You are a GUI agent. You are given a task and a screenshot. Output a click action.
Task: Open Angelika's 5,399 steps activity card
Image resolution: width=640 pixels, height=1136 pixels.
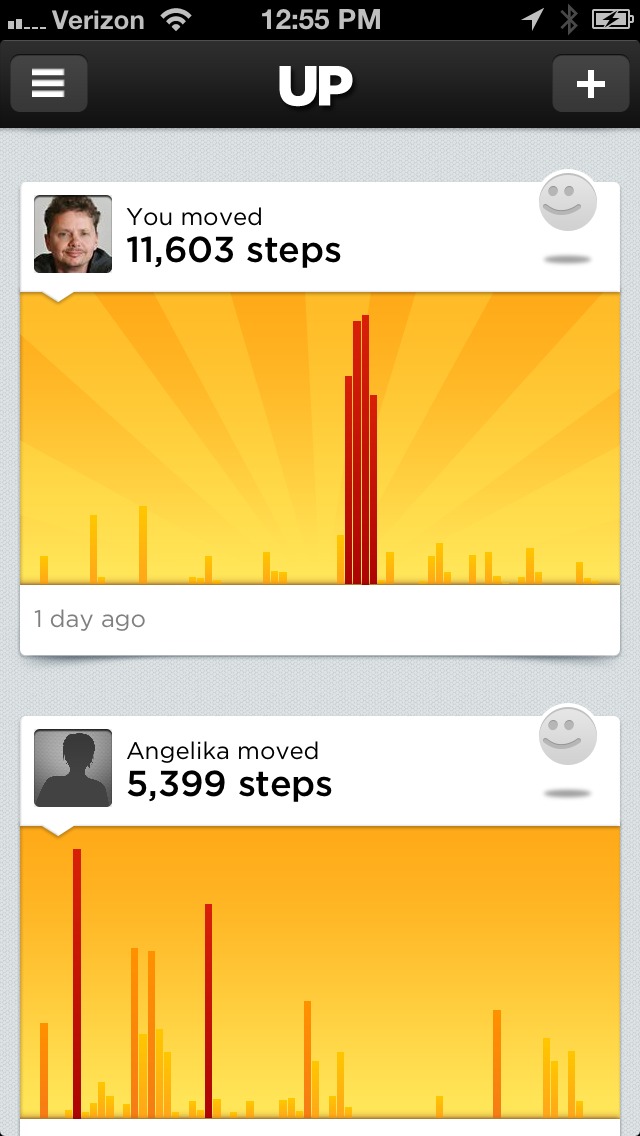click(x=229, y=783)
